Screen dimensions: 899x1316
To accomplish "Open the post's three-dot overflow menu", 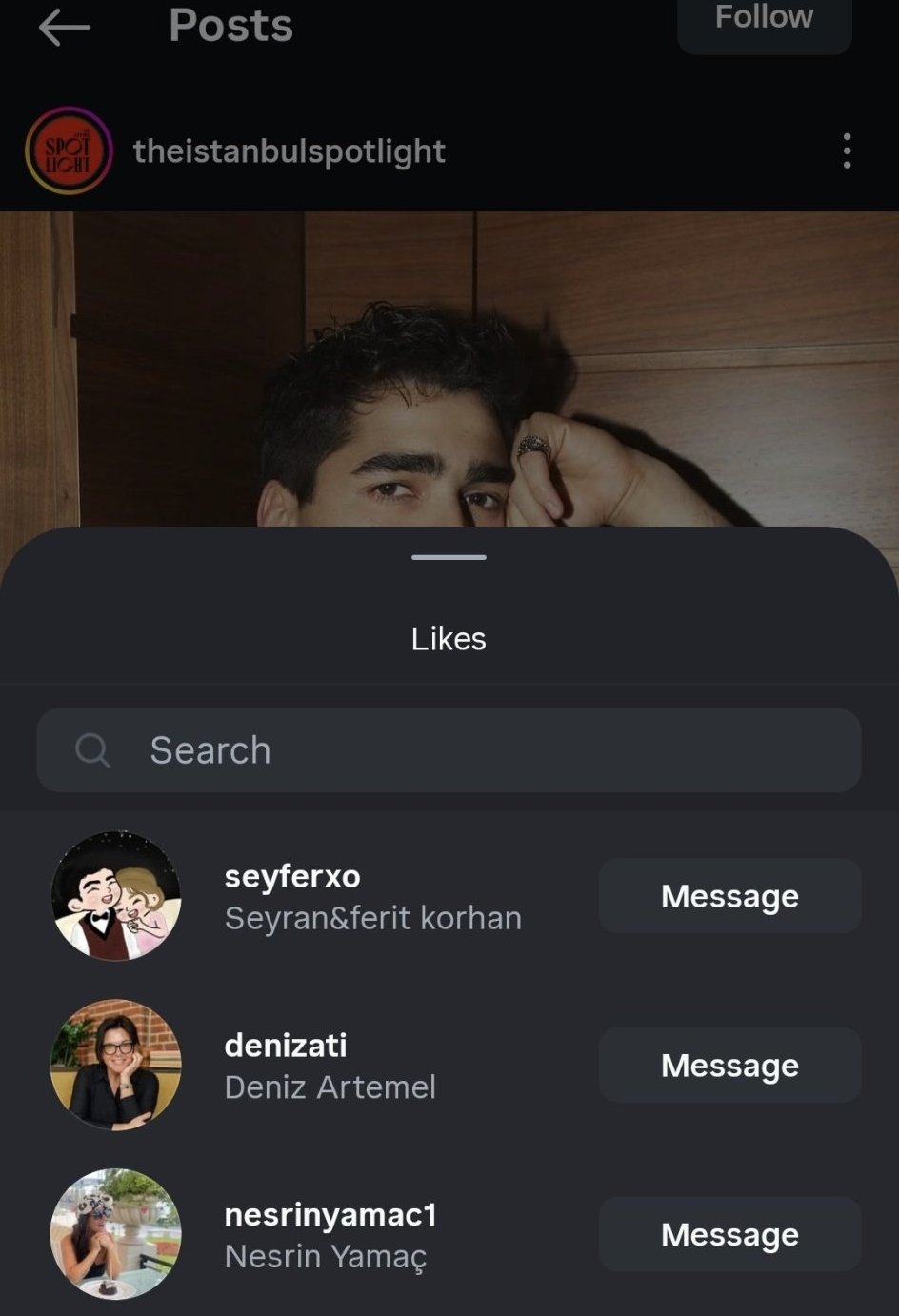I will click(x=847, y=150).
